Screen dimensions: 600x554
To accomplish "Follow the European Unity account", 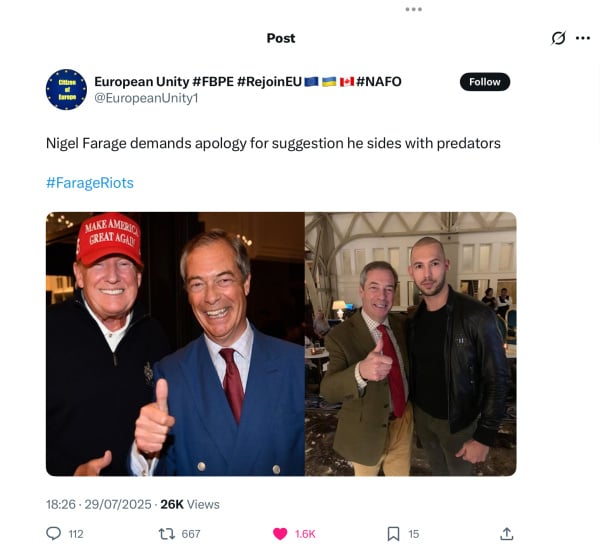I will tap(484, 82).
